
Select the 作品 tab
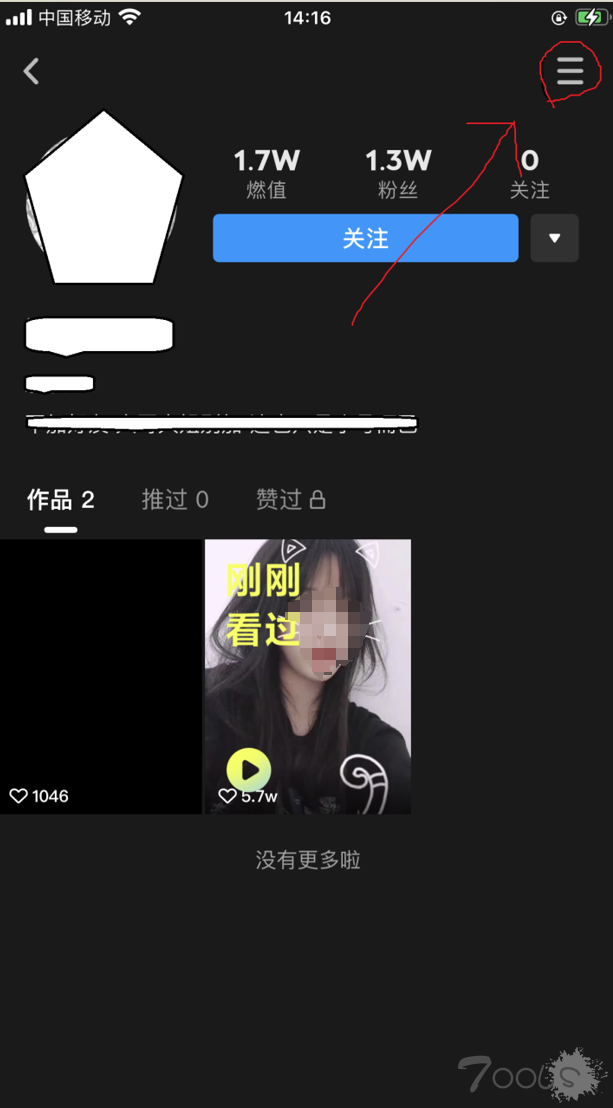pos(61,500)
